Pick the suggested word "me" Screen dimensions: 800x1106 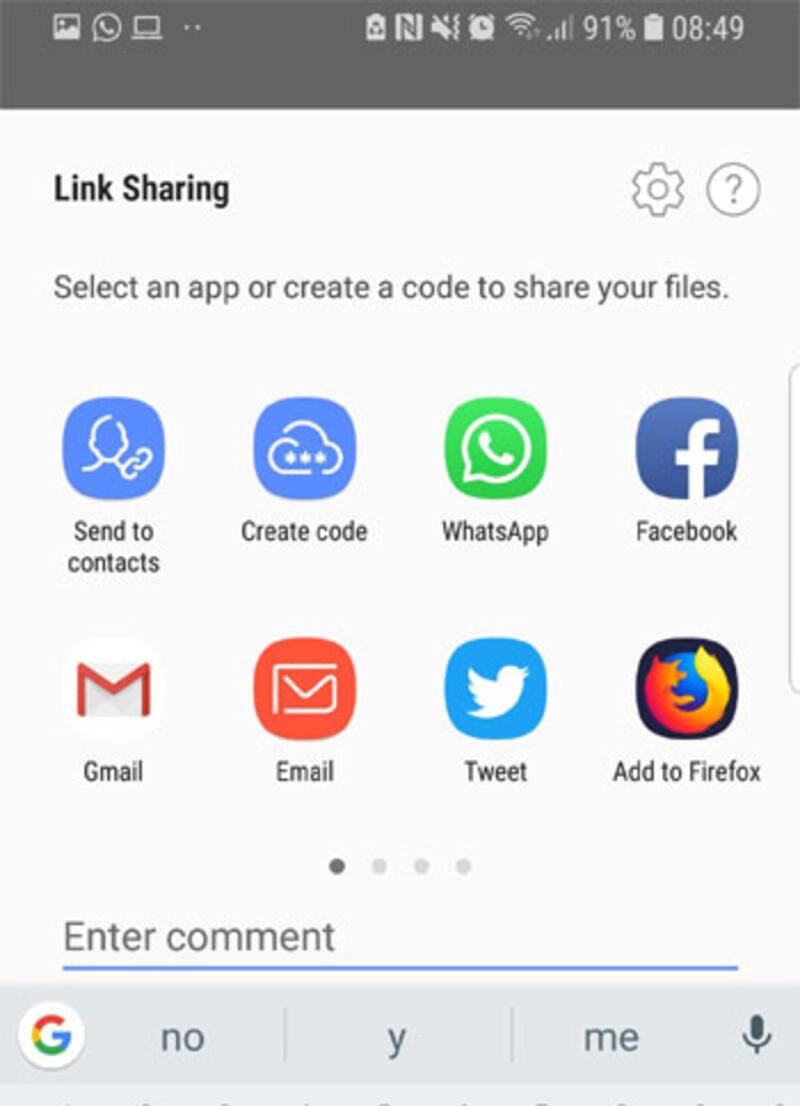tap(610, 1038)
